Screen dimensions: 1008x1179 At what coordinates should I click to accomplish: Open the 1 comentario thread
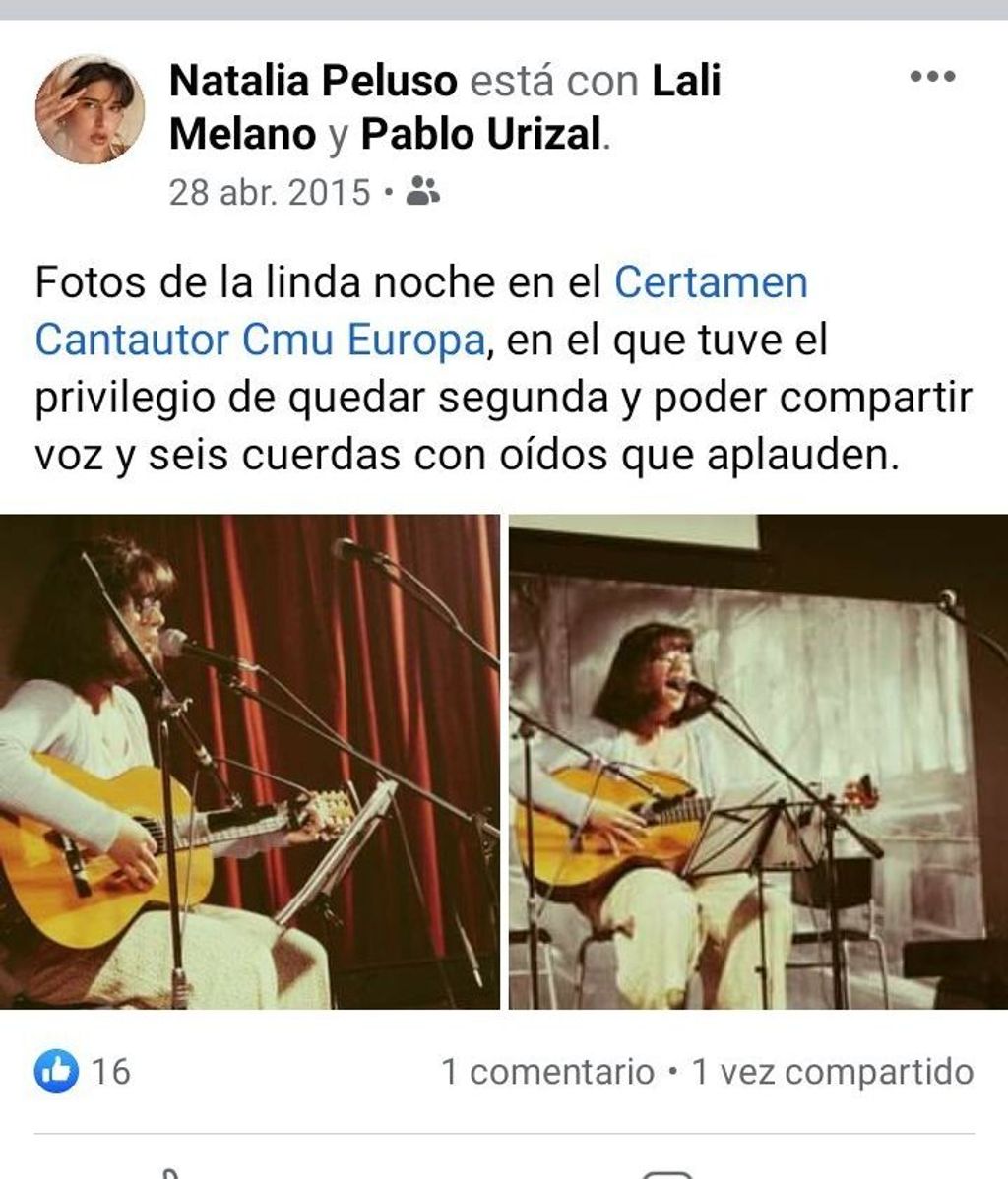(546, 1071)
